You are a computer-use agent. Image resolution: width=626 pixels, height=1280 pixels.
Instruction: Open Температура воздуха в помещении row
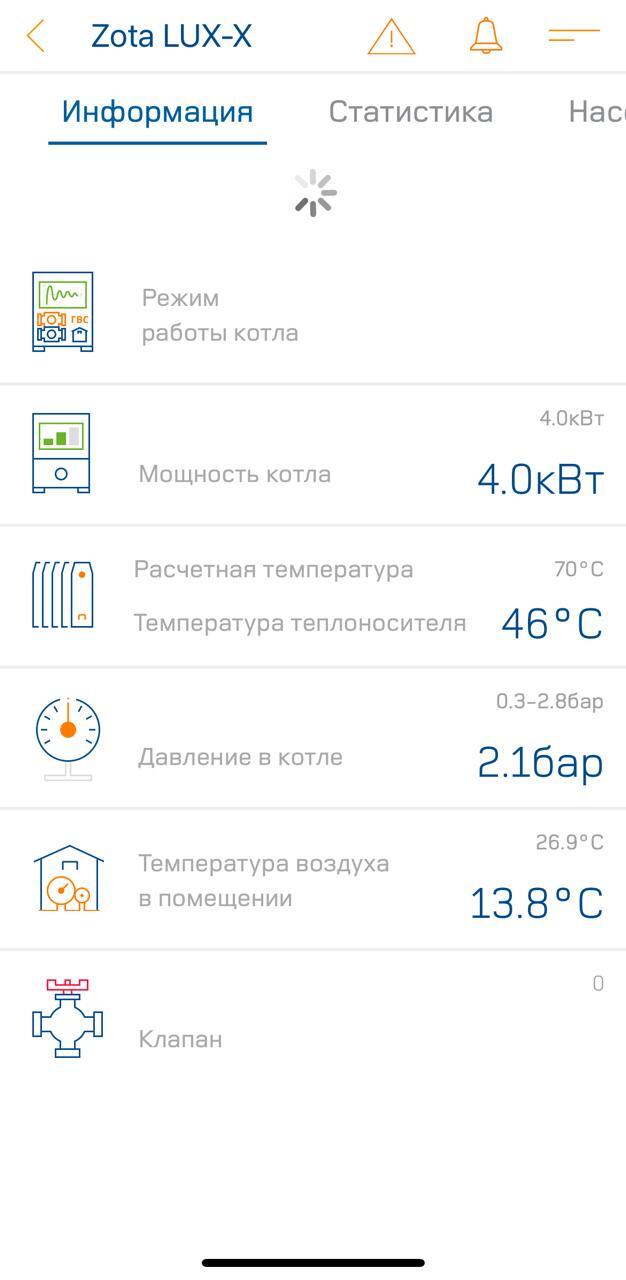pyautogui.click(x=313, y=879)
